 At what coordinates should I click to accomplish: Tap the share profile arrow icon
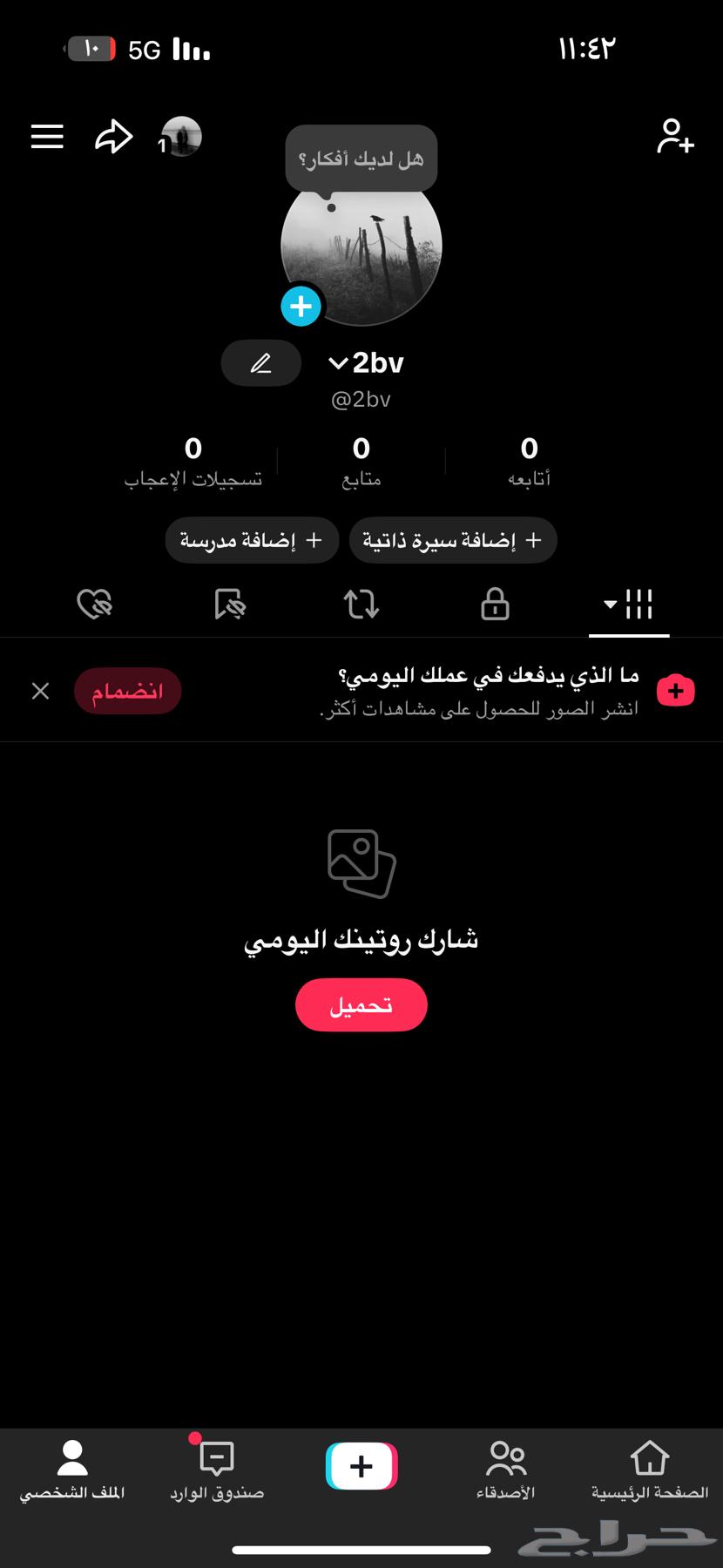pyautogui.click(x=113, y=136)
